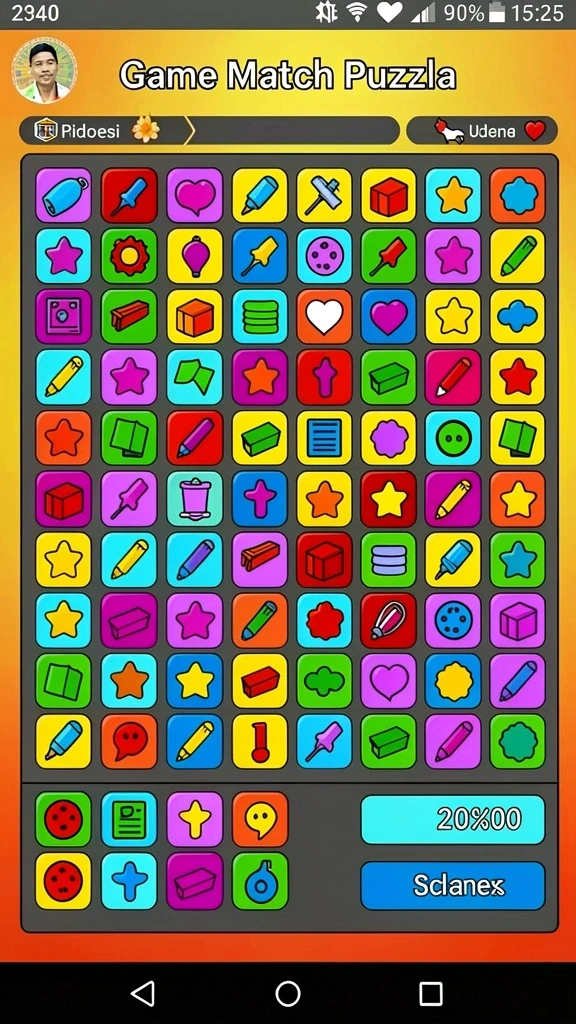Go back with the system back button

(143, 993)
